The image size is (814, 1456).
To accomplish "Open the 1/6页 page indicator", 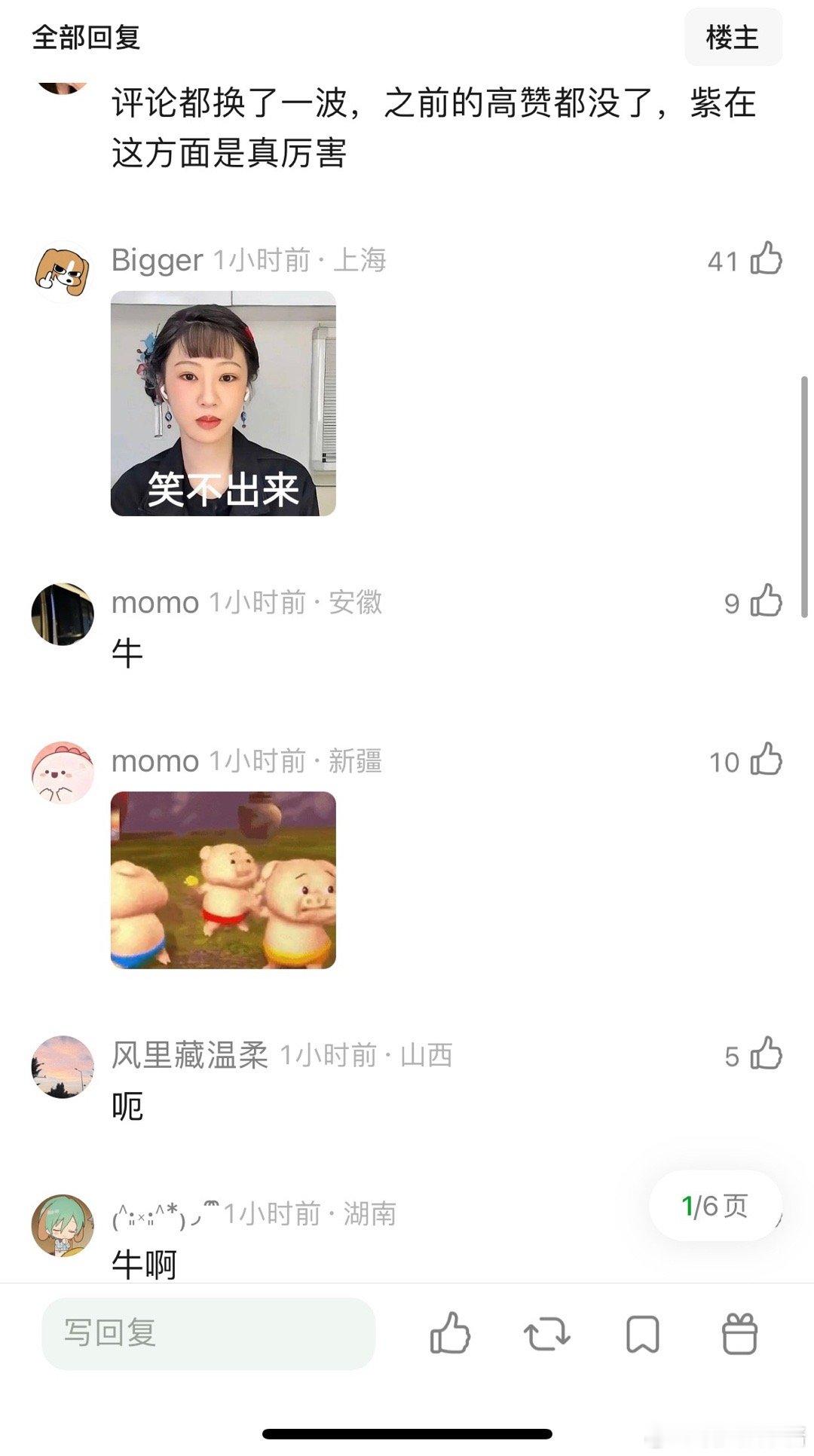I will pos(713,1206).
